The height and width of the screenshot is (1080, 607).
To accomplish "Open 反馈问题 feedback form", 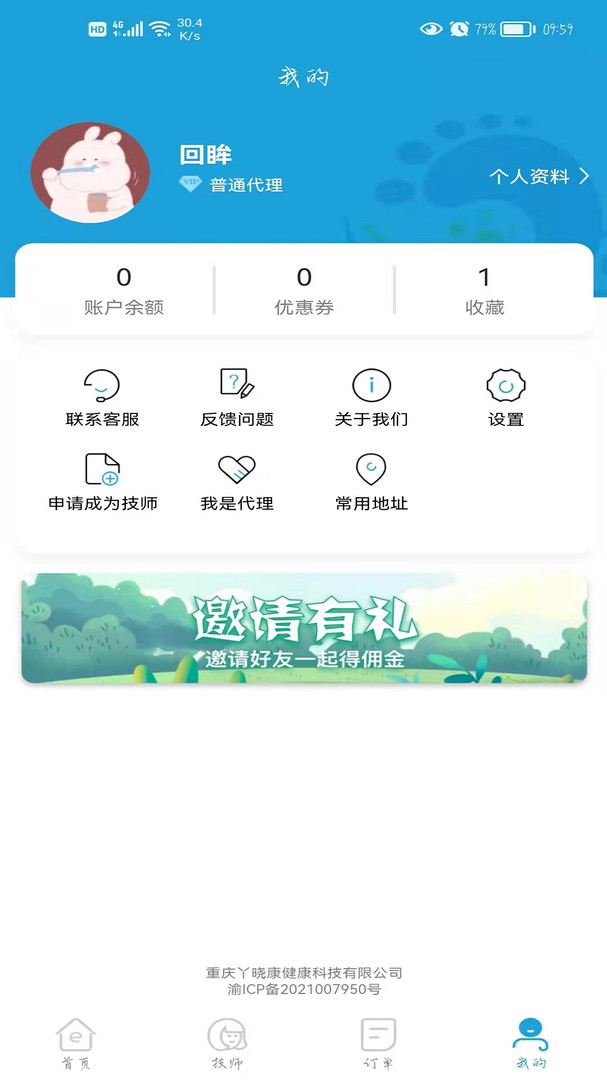I will coord(237,398).
